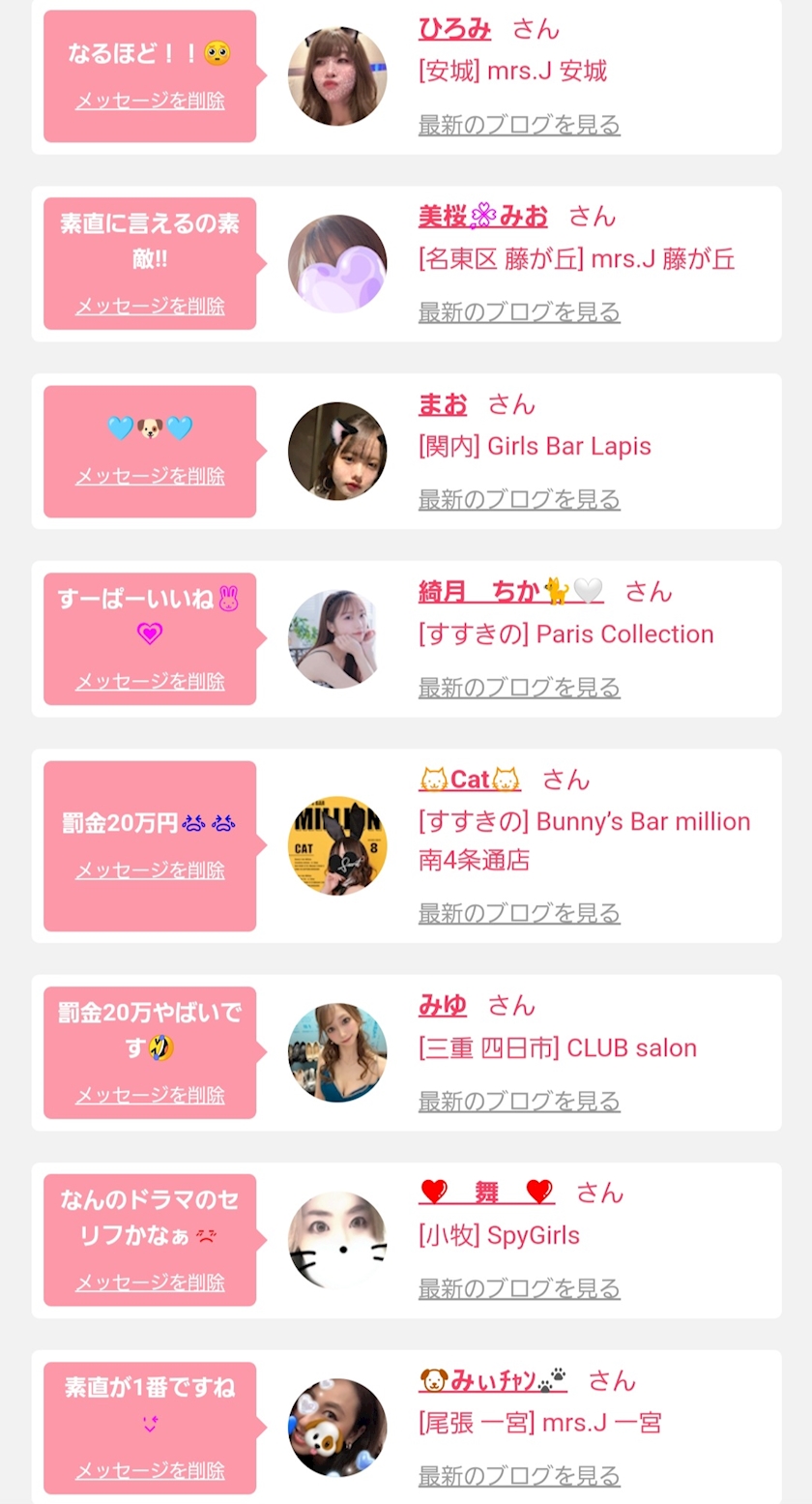Open ひろみ's profile name link
812x1504 pixels.
click(x=454, y=29)
